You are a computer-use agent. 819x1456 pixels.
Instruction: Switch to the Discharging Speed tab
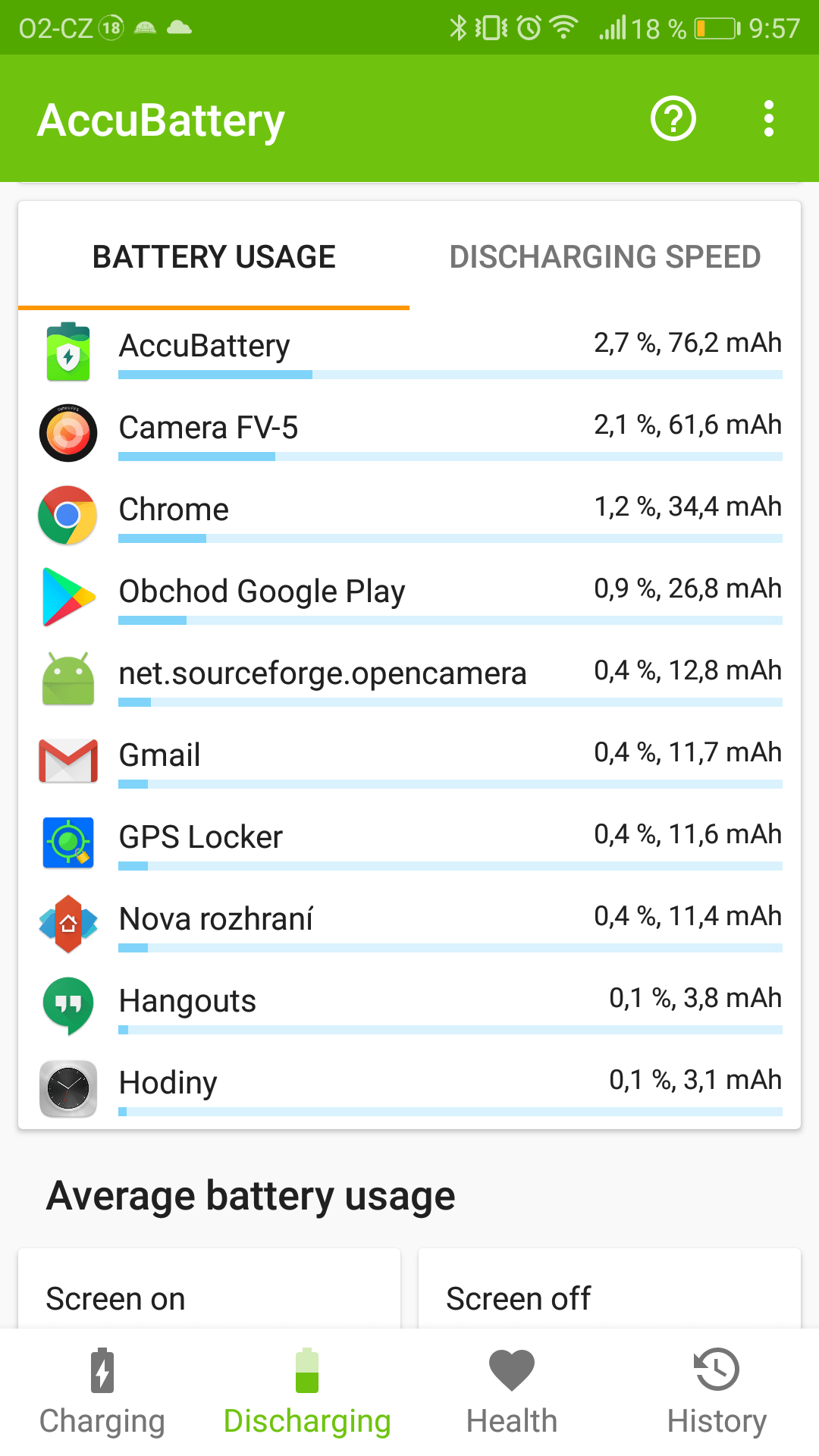(x=605, y=257)
